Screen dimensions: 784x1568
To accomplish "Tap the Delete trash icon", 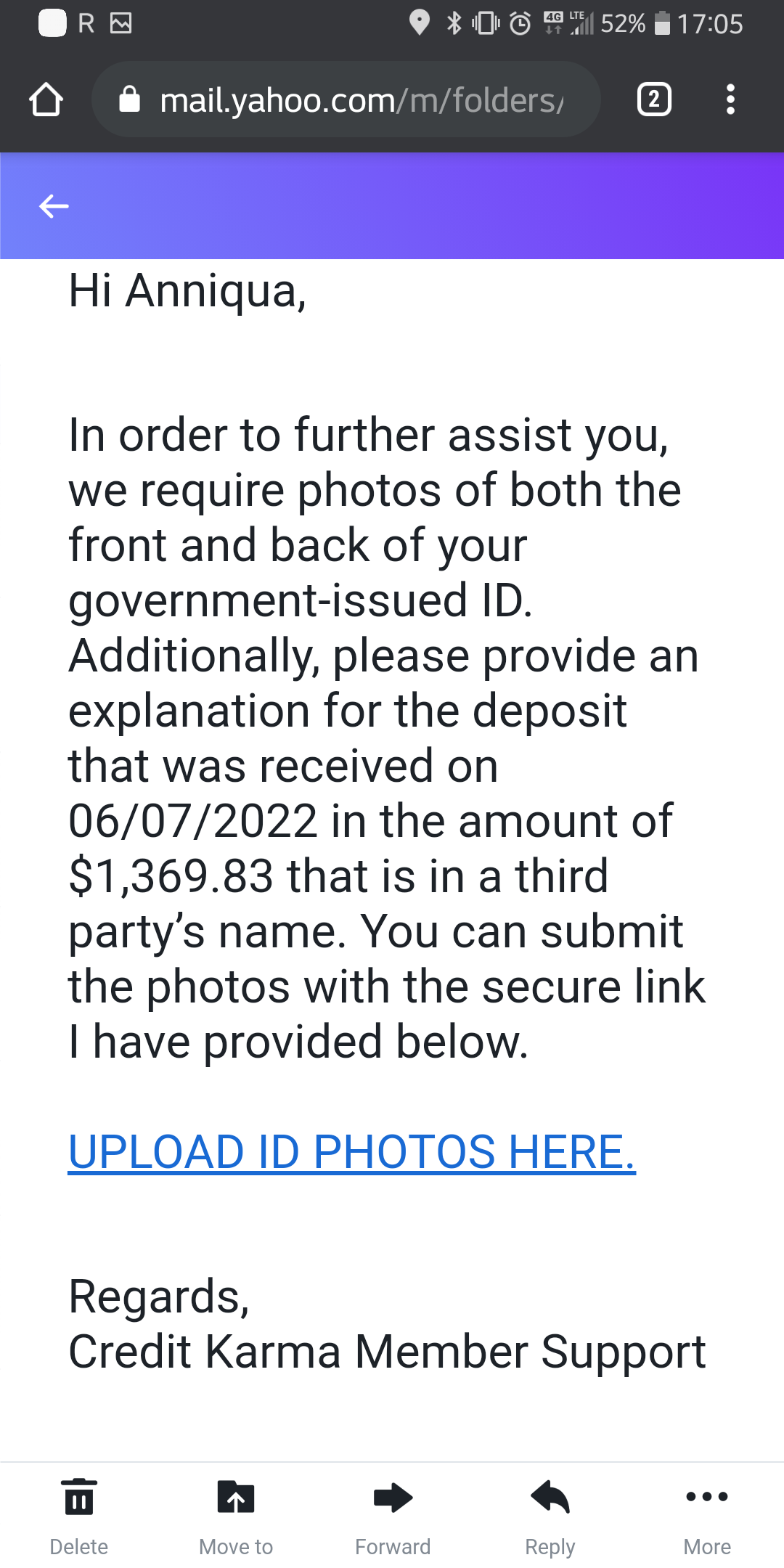I will tap(78, 1497).
